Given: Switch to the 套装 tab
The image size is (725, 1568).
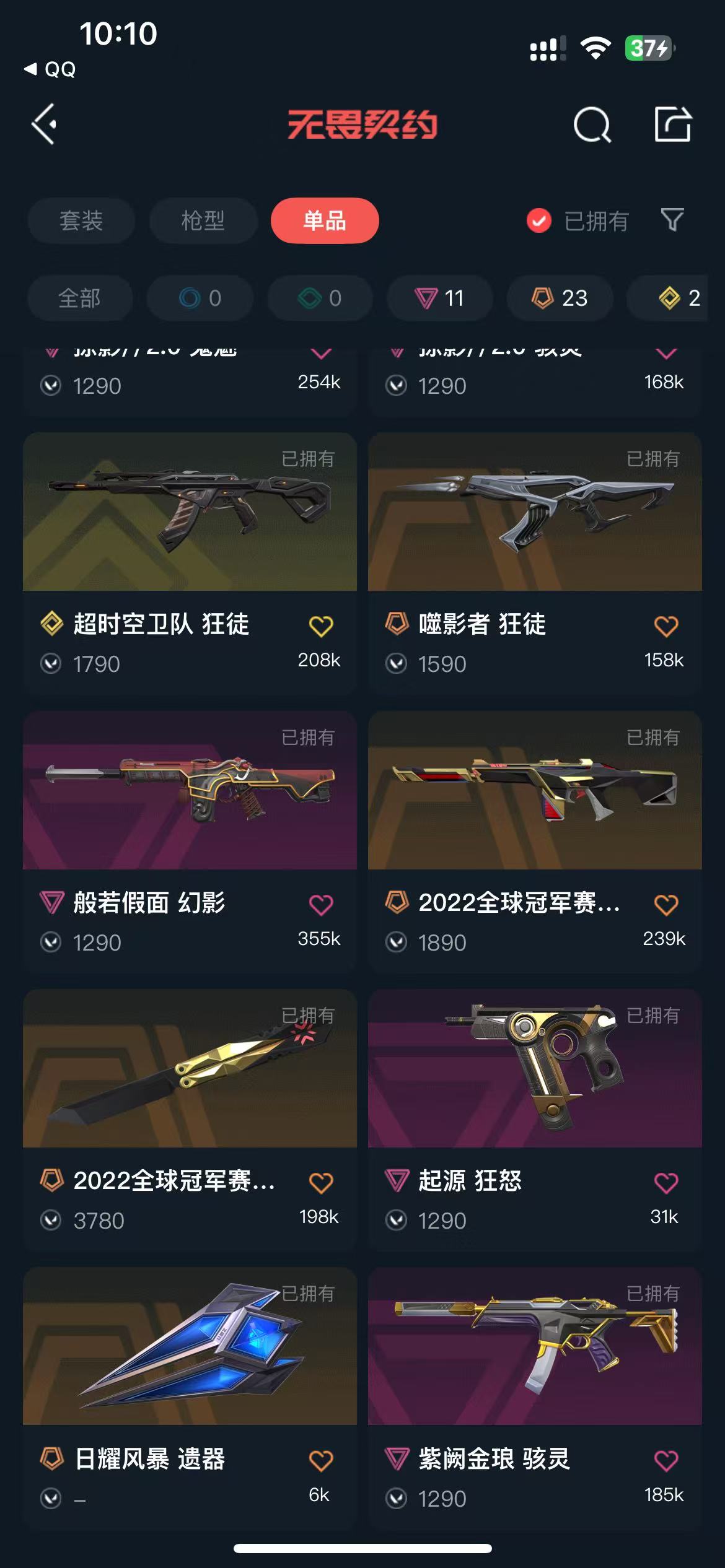Looking at the screenshot, I should pos(81,220).
